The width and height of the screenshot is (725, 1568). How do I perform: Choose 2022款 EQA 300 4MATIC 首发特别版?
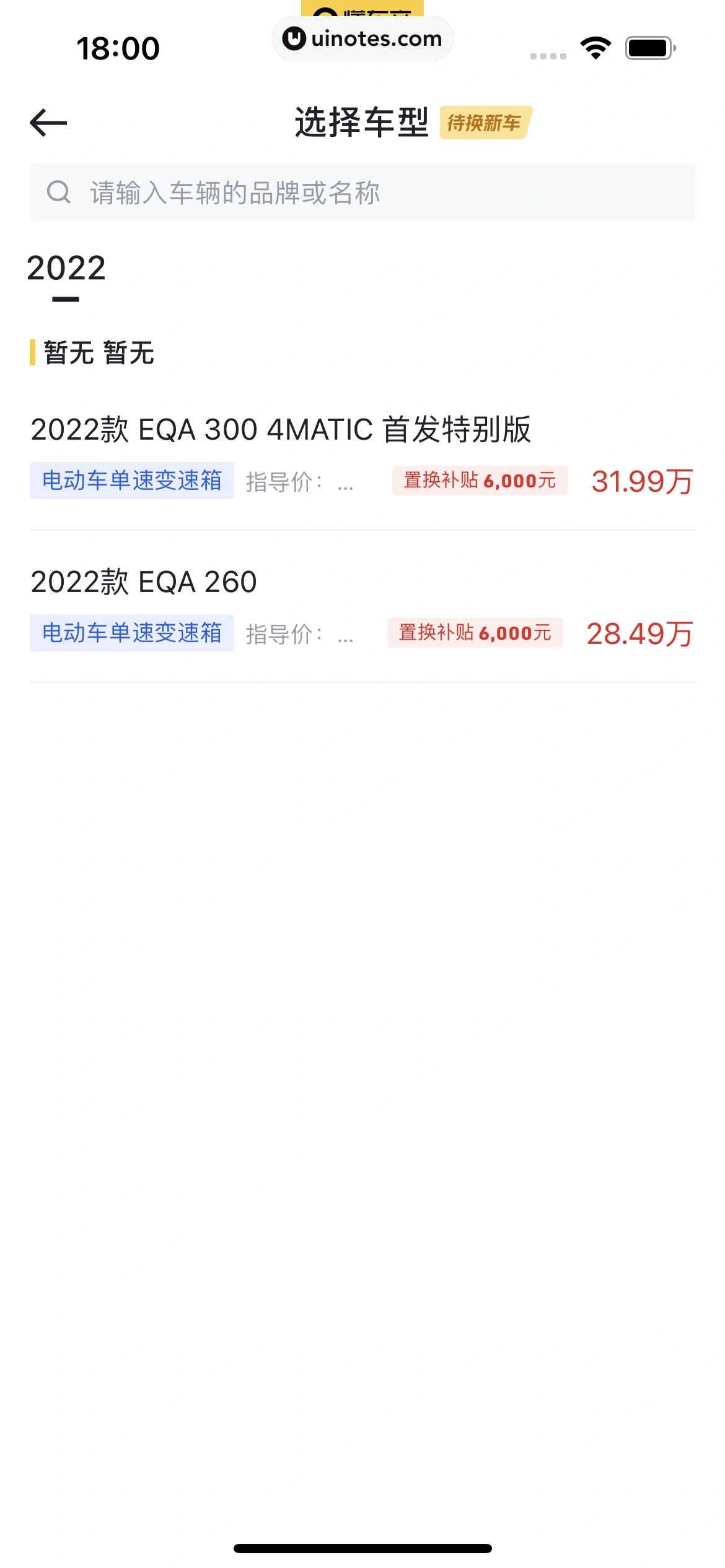click(x=281, y=430)
